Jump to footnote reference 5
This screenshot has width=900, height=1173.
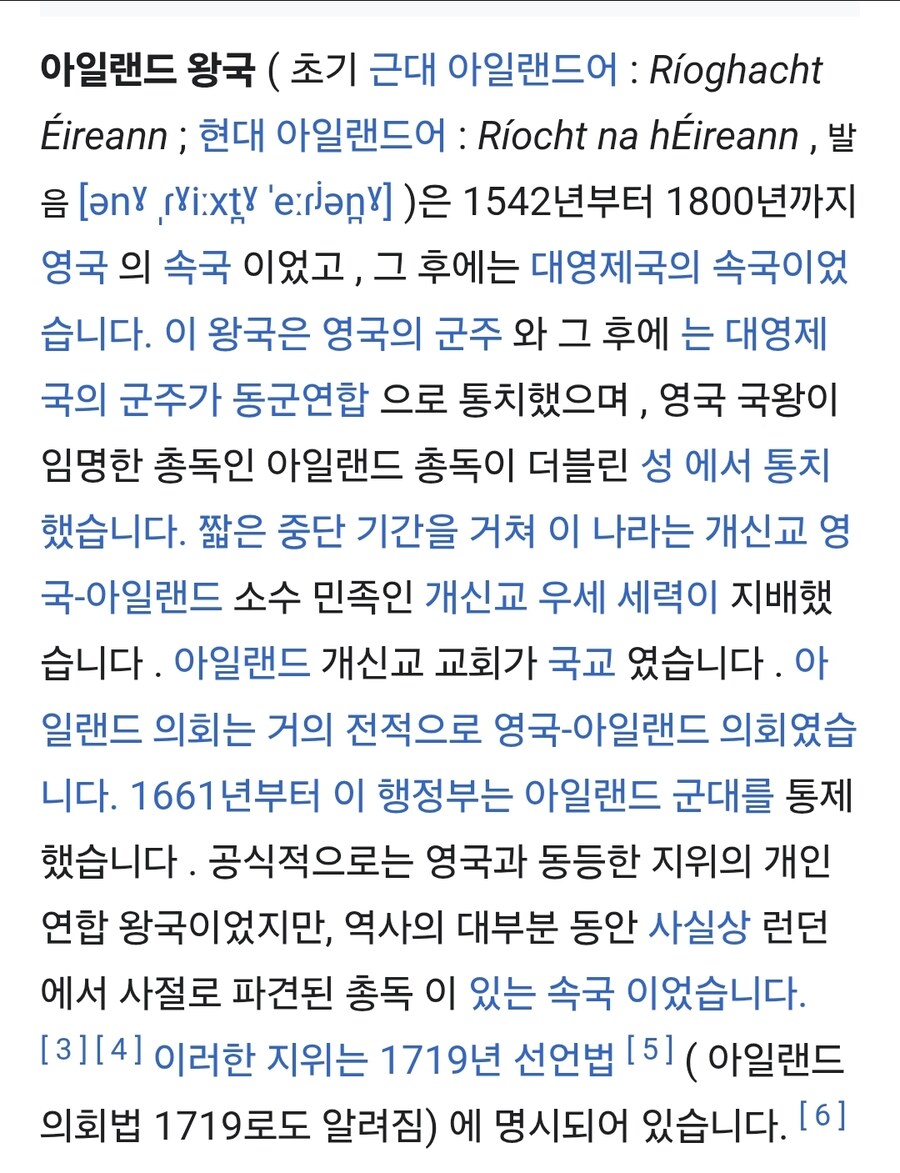[x=648, y=1050]
